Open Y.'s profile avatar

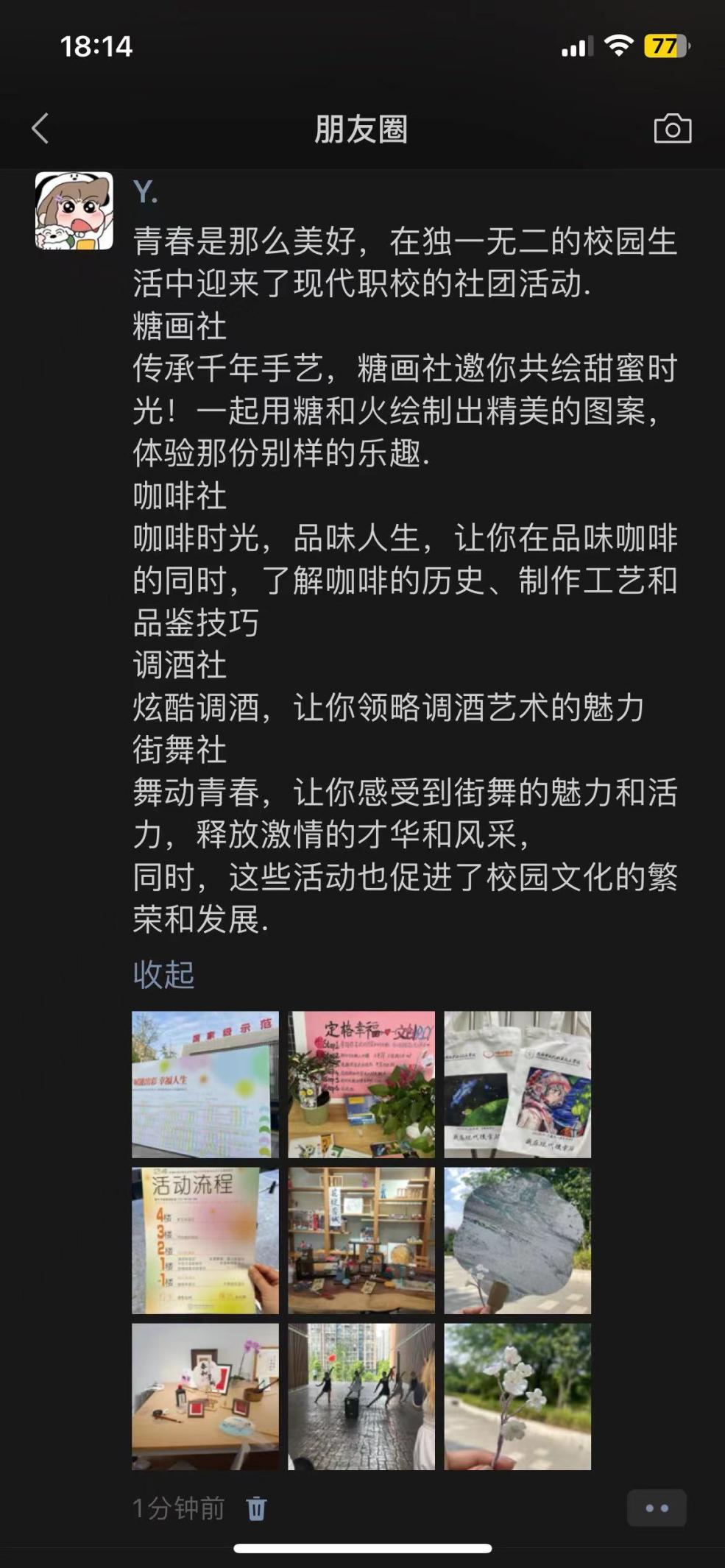[74, 211]
